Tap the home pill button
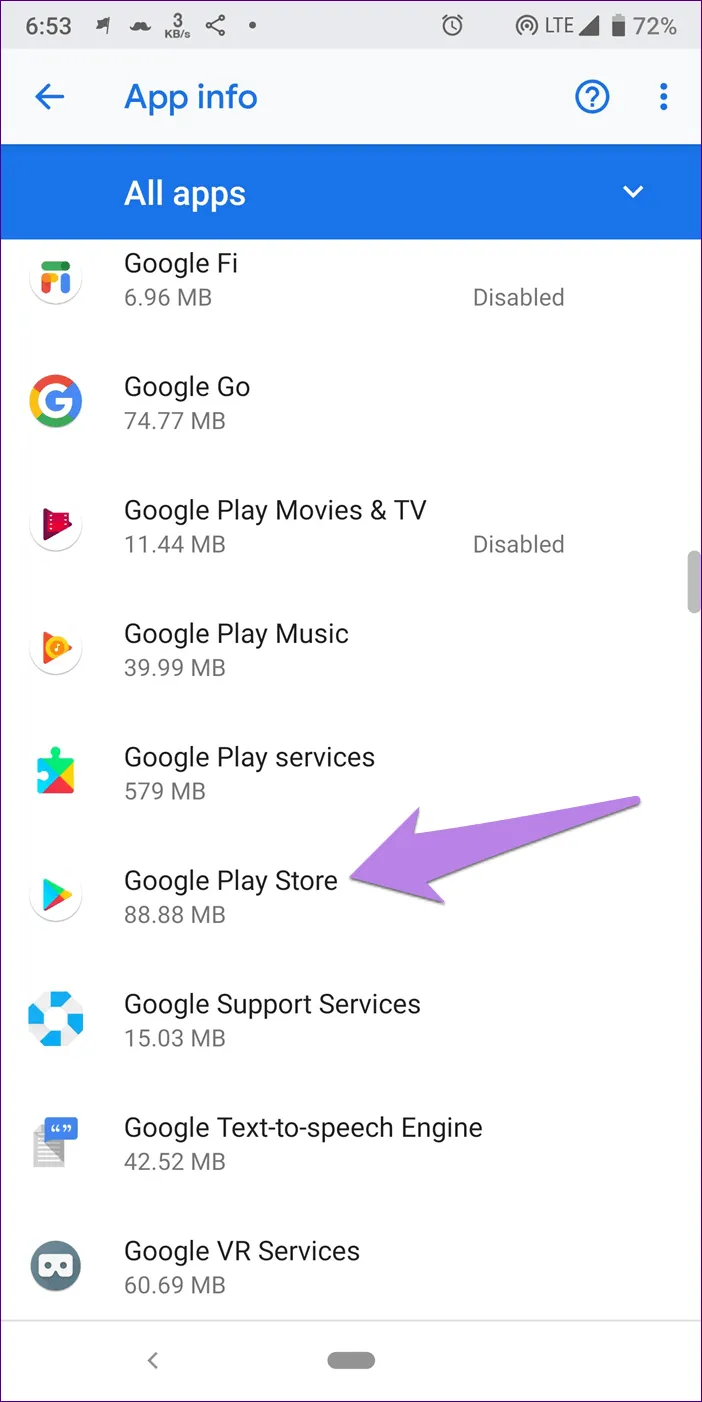The width and height of the screenshot is (702, 1402). point(351,1360)
